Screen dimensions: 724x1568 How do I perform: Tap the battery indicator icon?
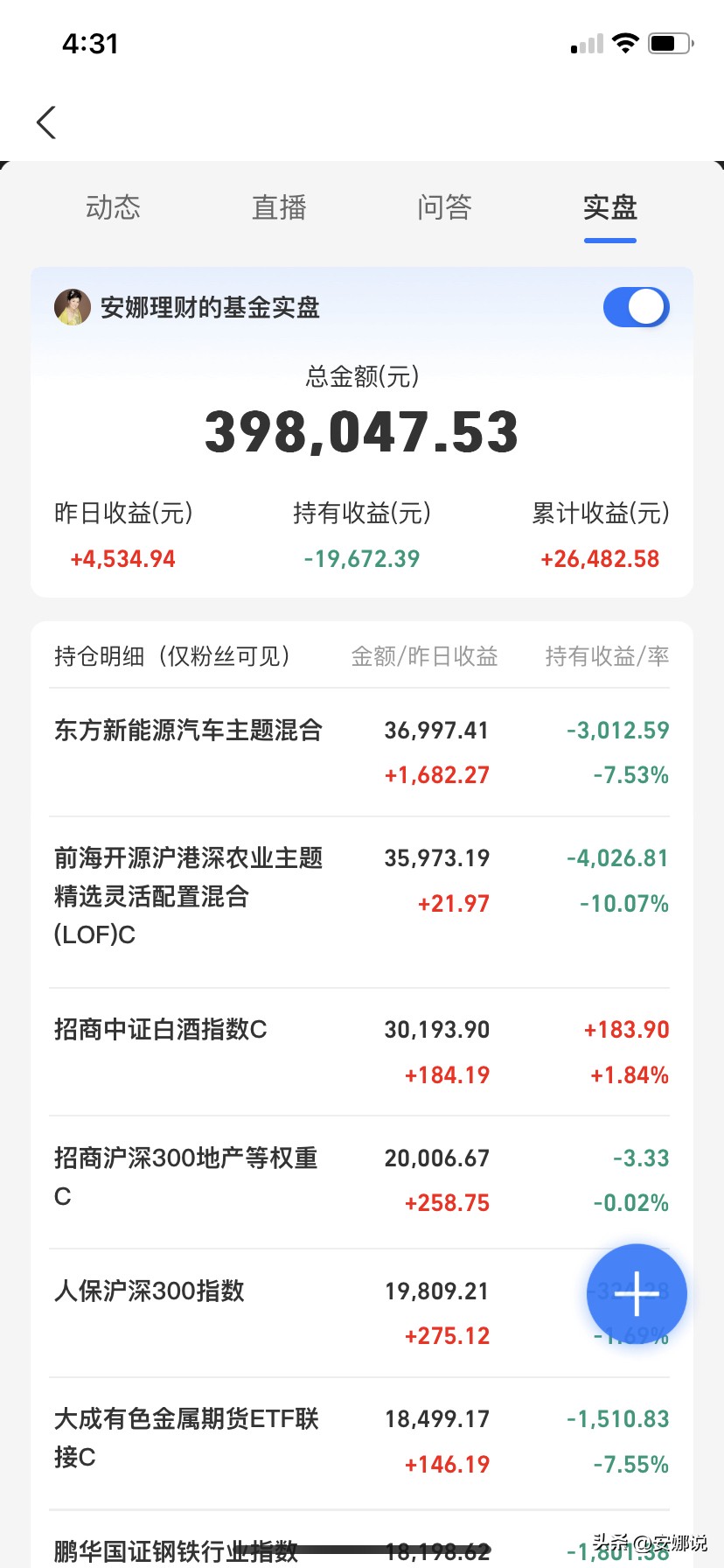(670, 42)
